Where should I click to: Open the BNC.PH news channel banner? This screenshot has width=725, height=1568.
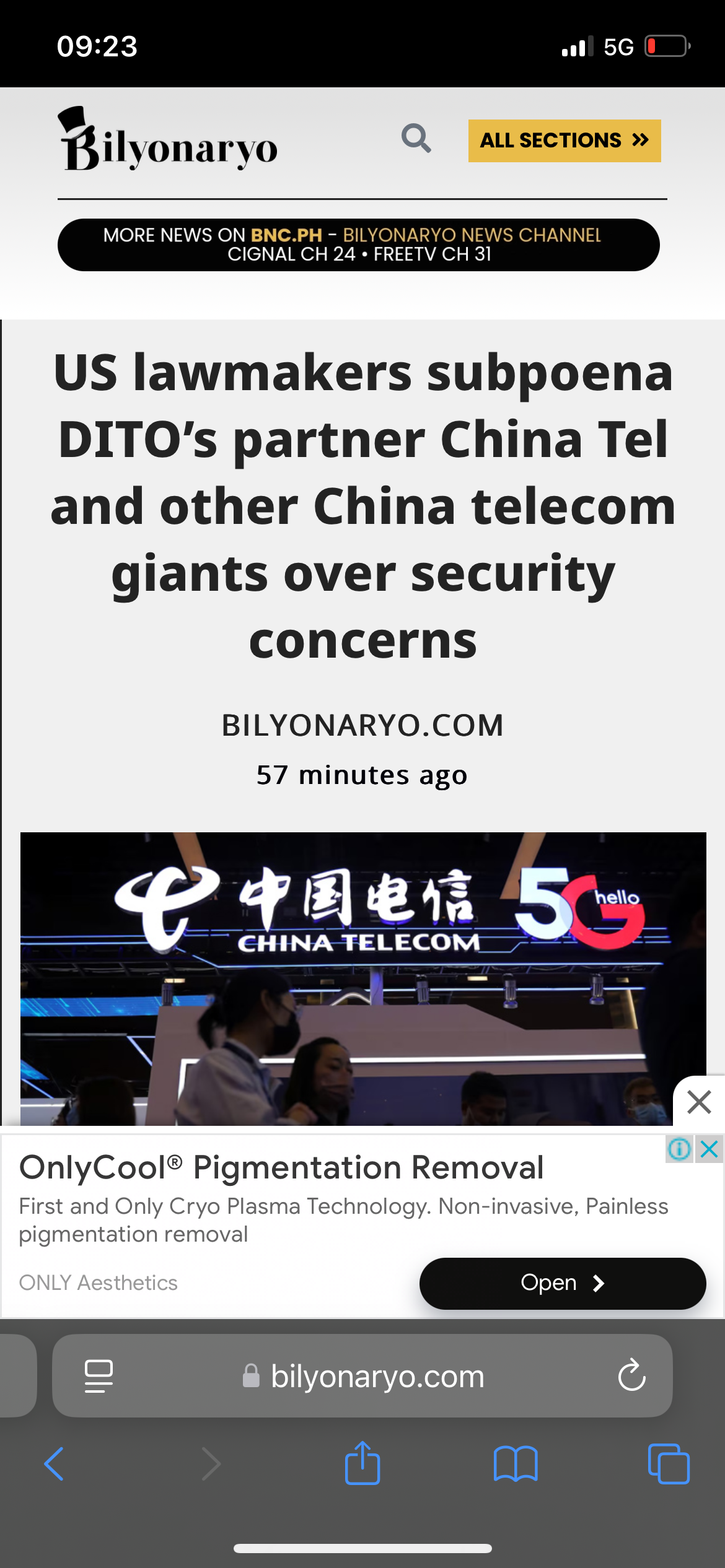pyautogui.click(x=358, y=245)
